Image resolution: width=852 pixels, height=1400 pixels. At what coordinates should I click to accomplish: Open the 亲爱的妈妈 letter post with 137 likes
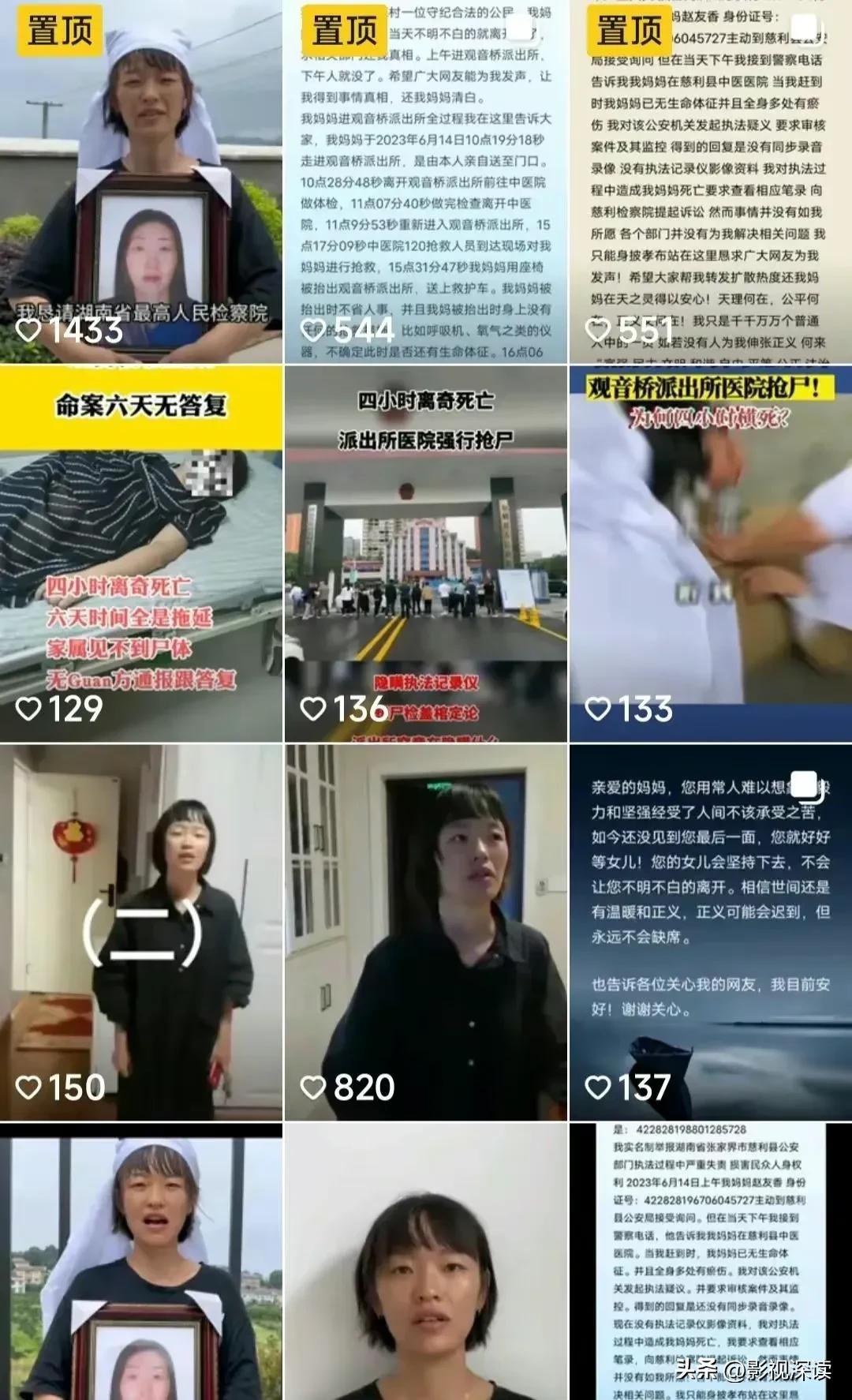tap(711, 933)
